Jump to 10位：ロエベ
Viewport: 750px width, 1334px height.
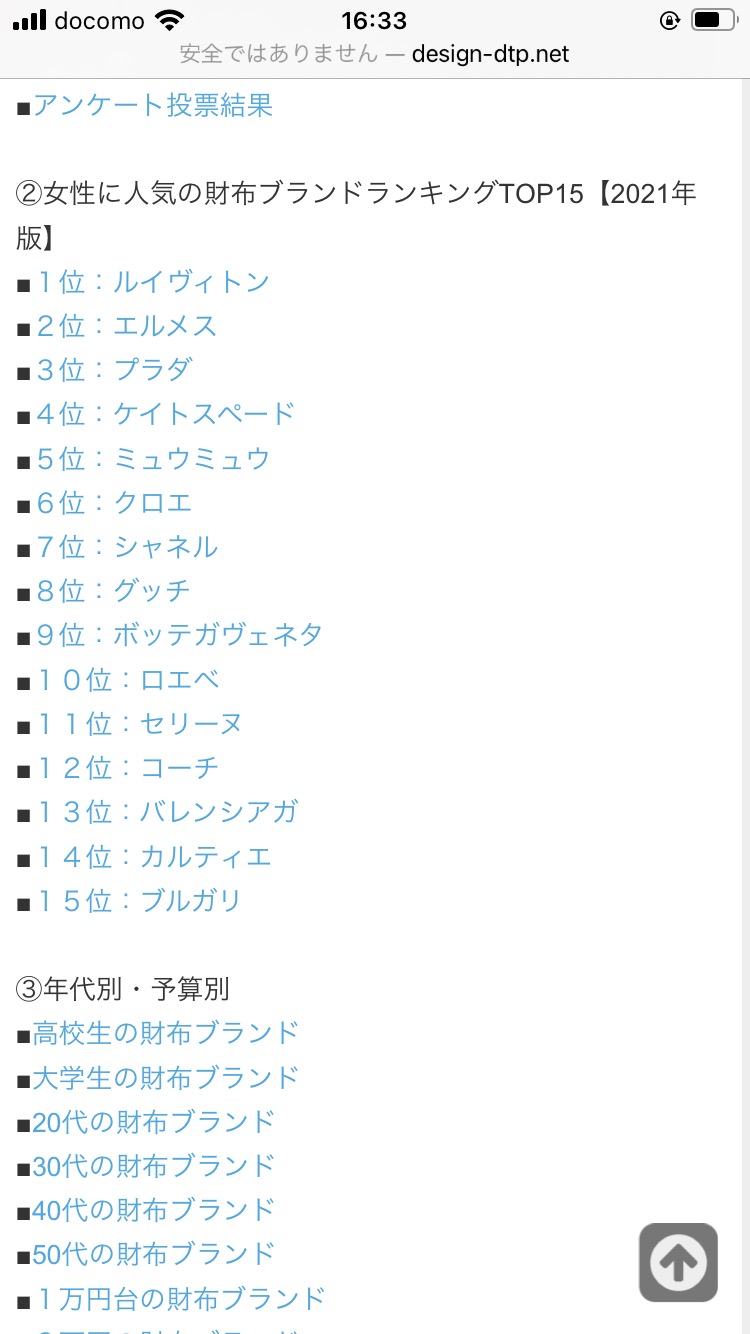click(127, 680)
